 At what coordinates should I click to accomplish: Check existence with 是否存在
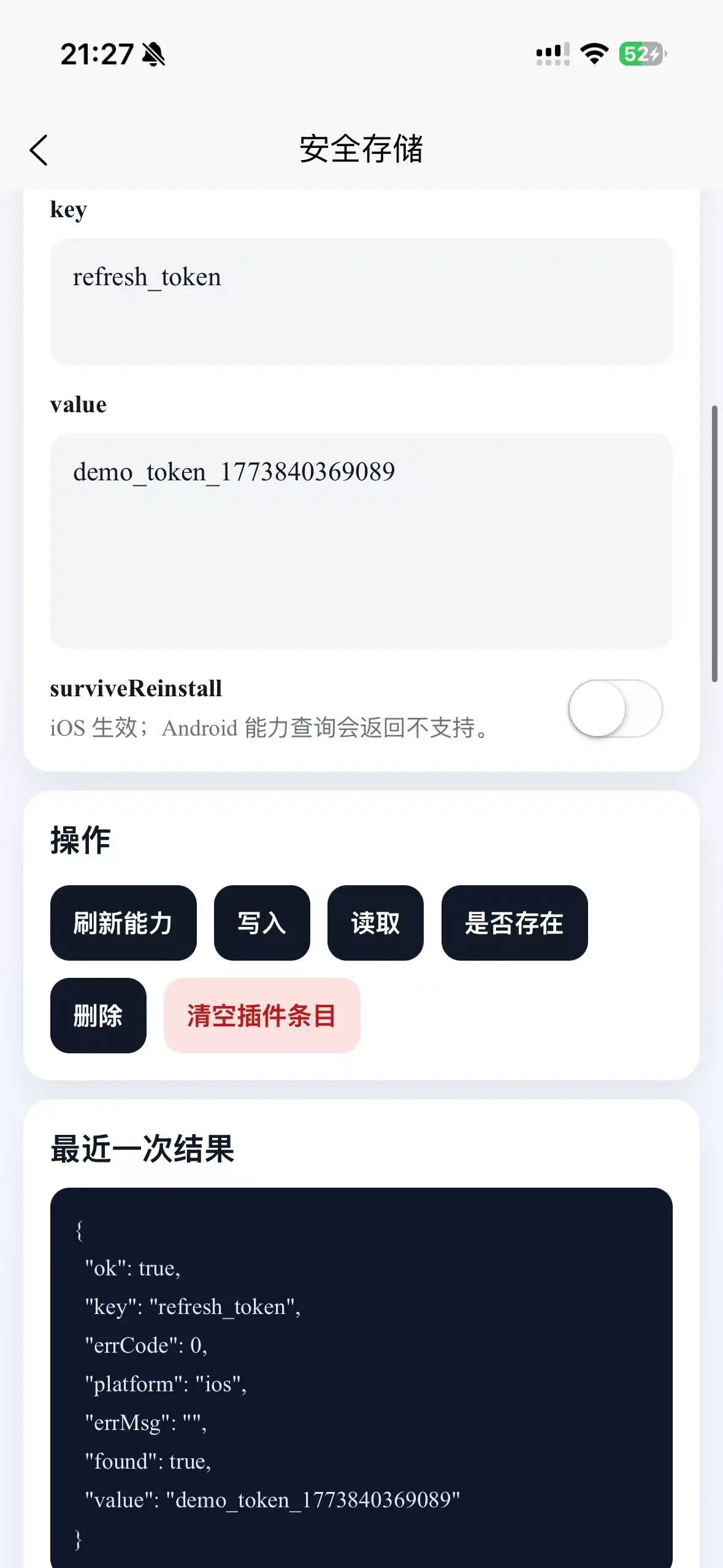pos(514,923)
